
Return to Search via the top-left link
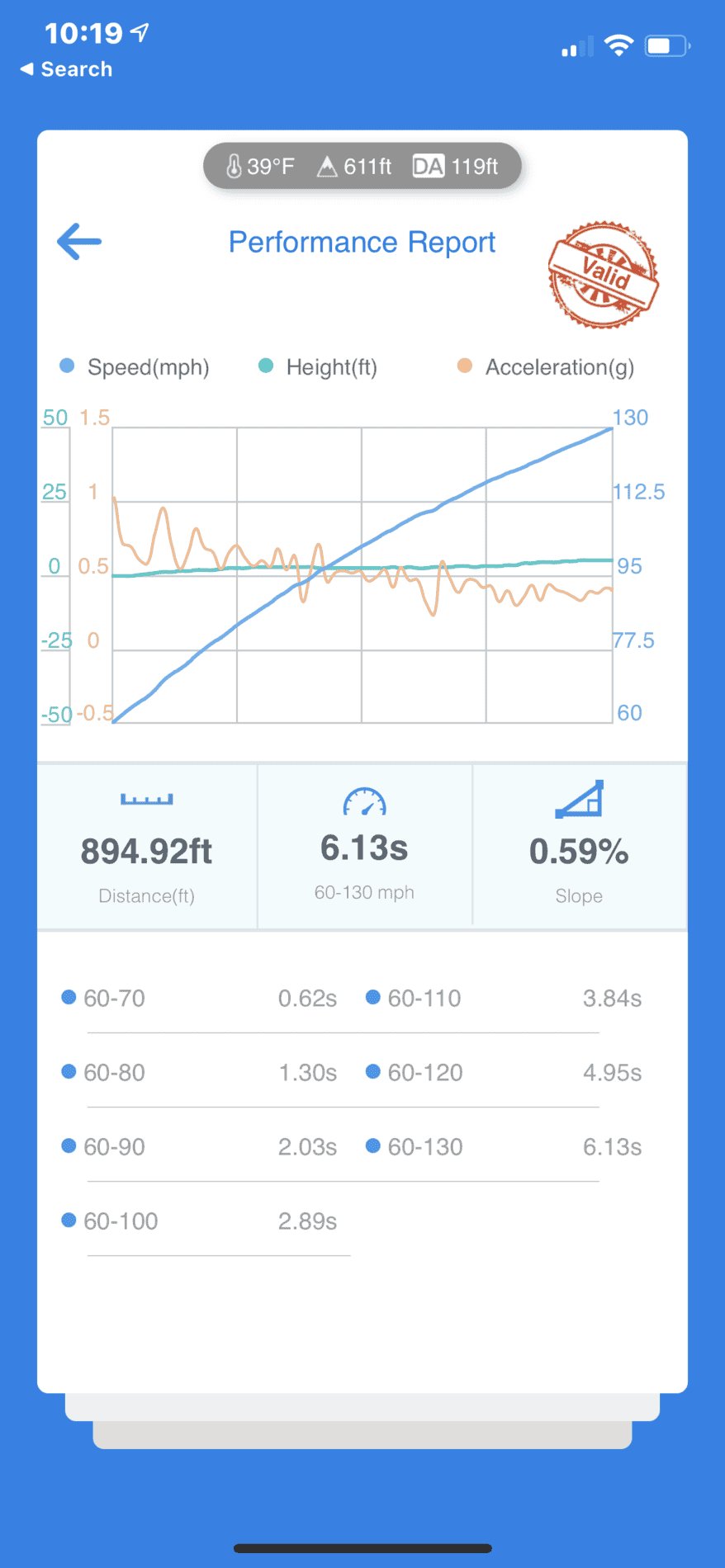[x=66, y=69]
